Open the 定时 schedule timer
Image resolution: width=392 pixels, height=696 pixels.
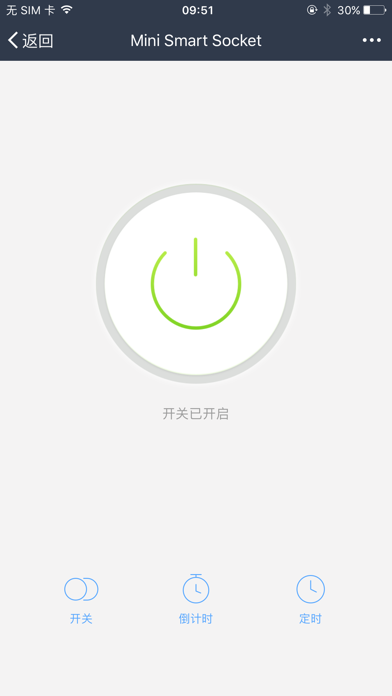310,599
